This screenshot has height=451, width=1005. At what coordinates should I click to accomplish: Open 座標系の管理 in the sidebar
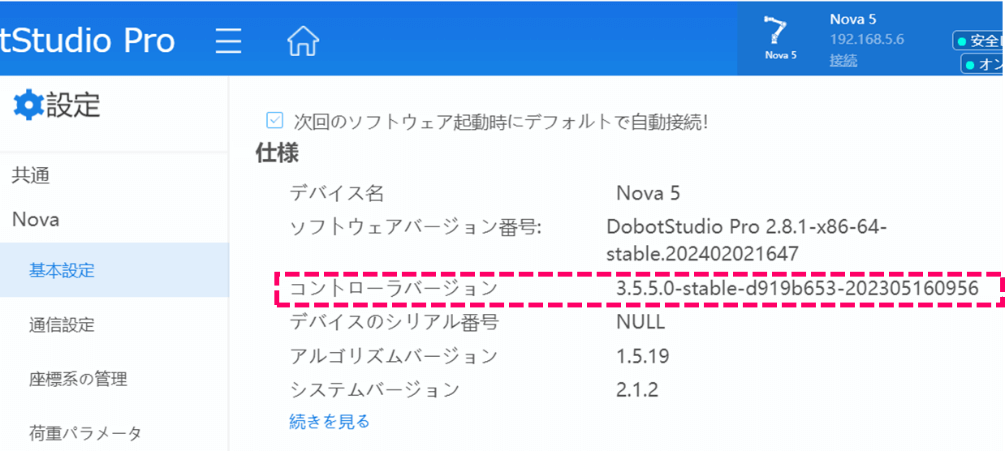78,379
